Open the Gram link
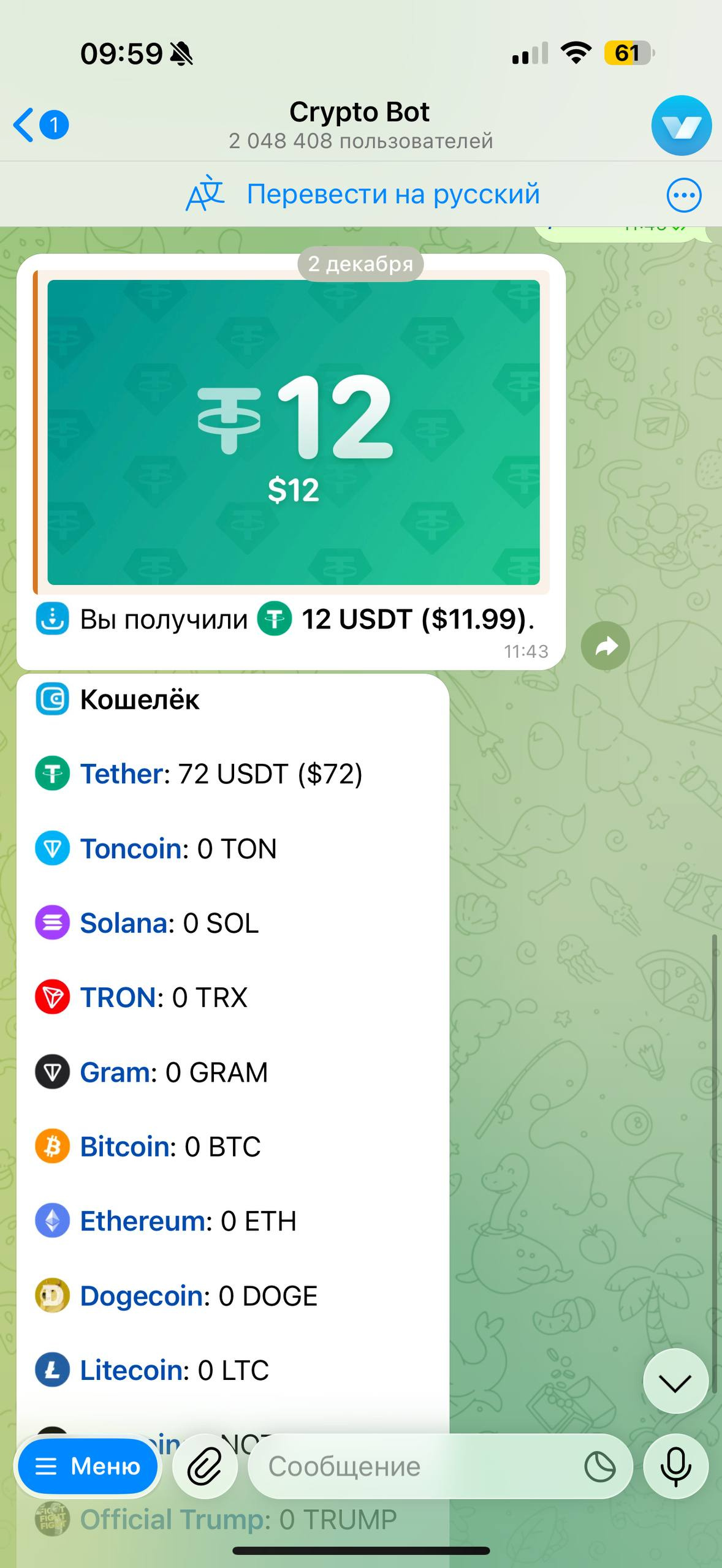 pyautogui.click(x=115, y=1072)
